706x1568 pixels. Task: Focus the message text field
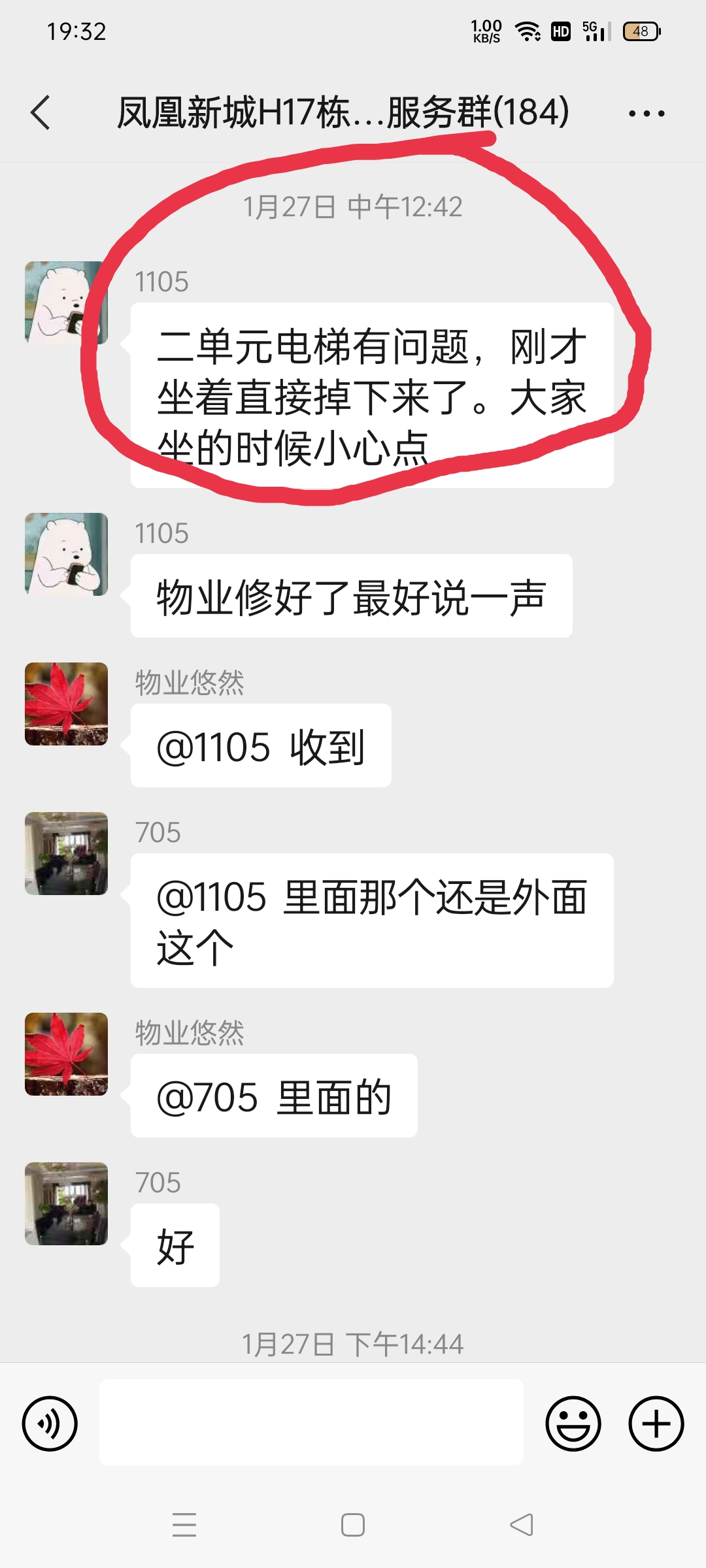[x=311, y=1422]
